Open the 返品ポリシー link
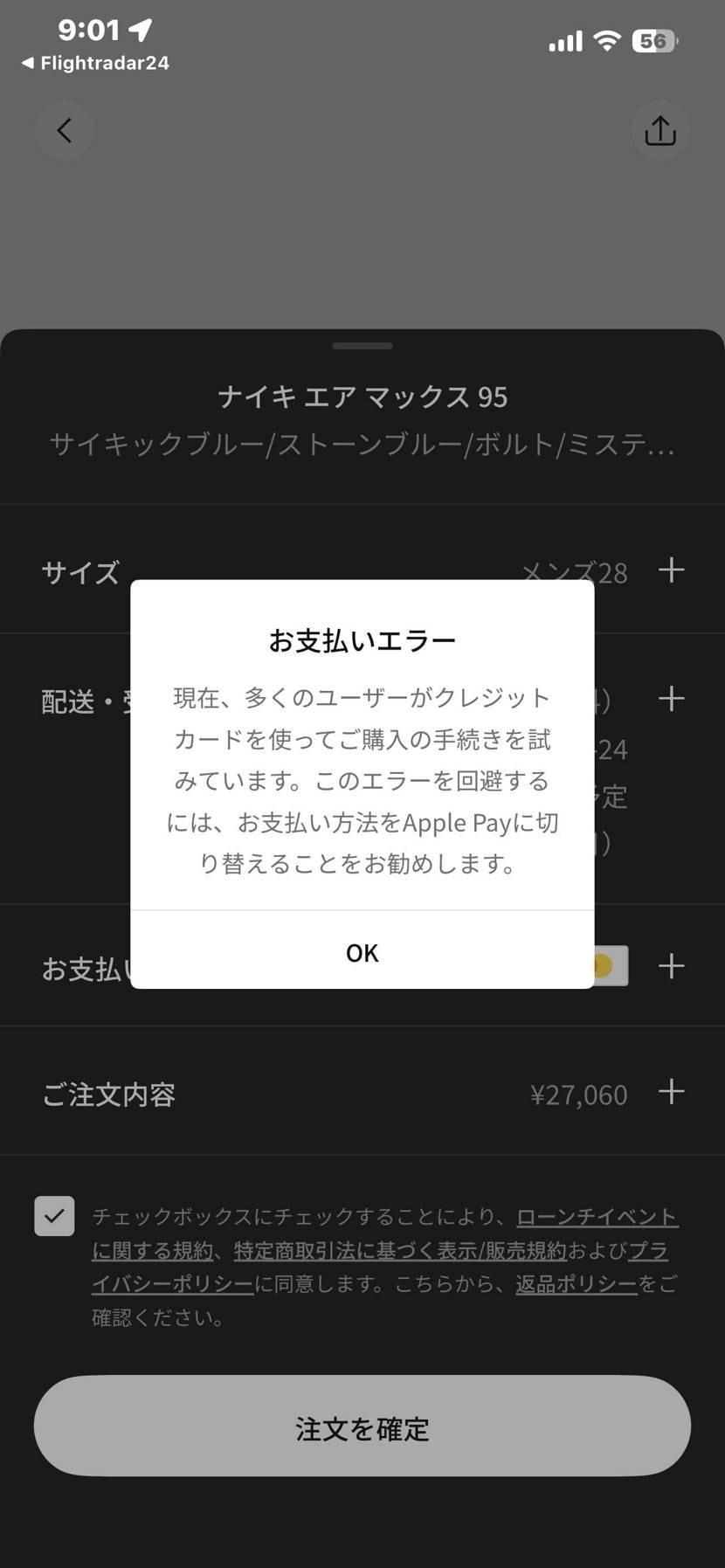The height and width of the screenshot is (1568, 725). [x=576, y=1284]
